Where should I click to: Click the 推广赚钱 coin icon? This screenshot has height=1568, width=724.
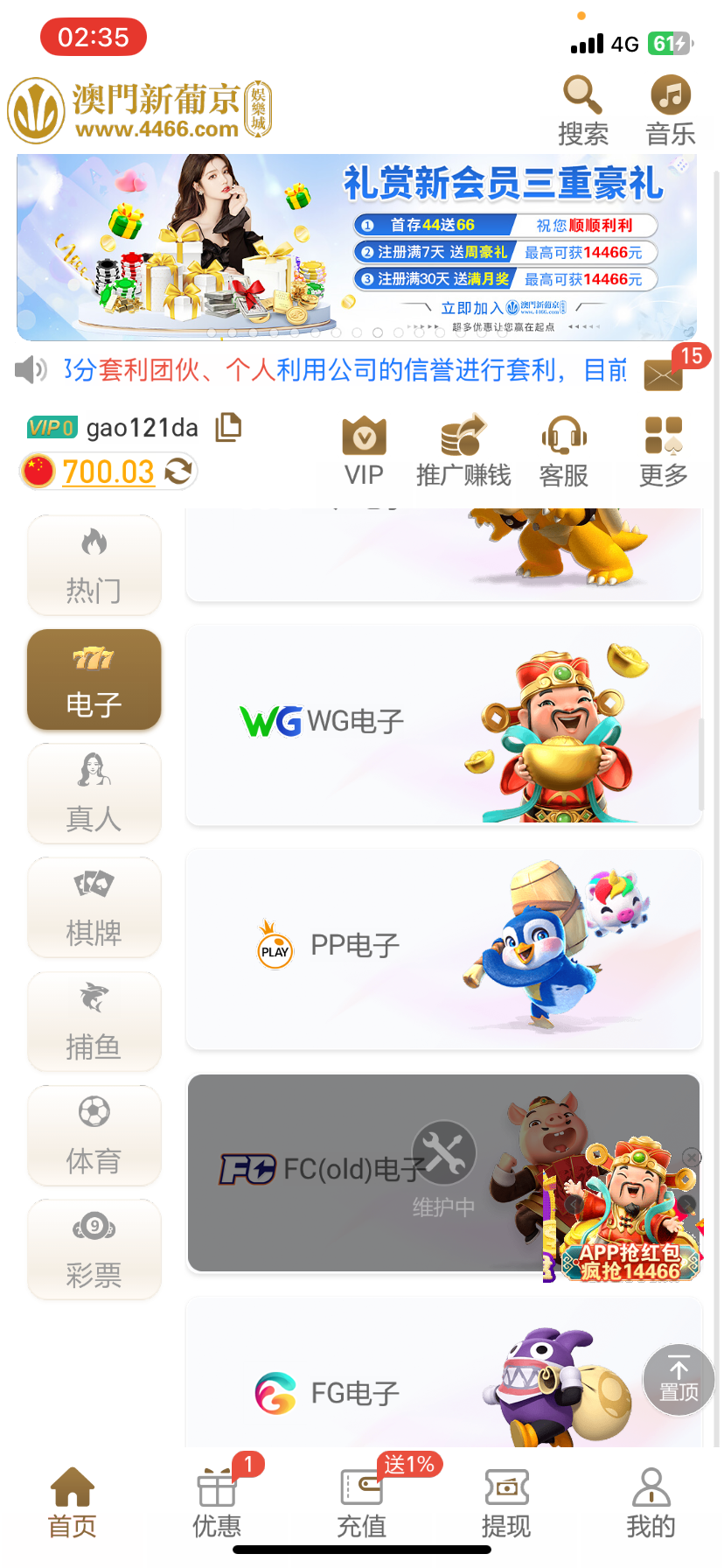pyautogui.click(x=463, y=434)
